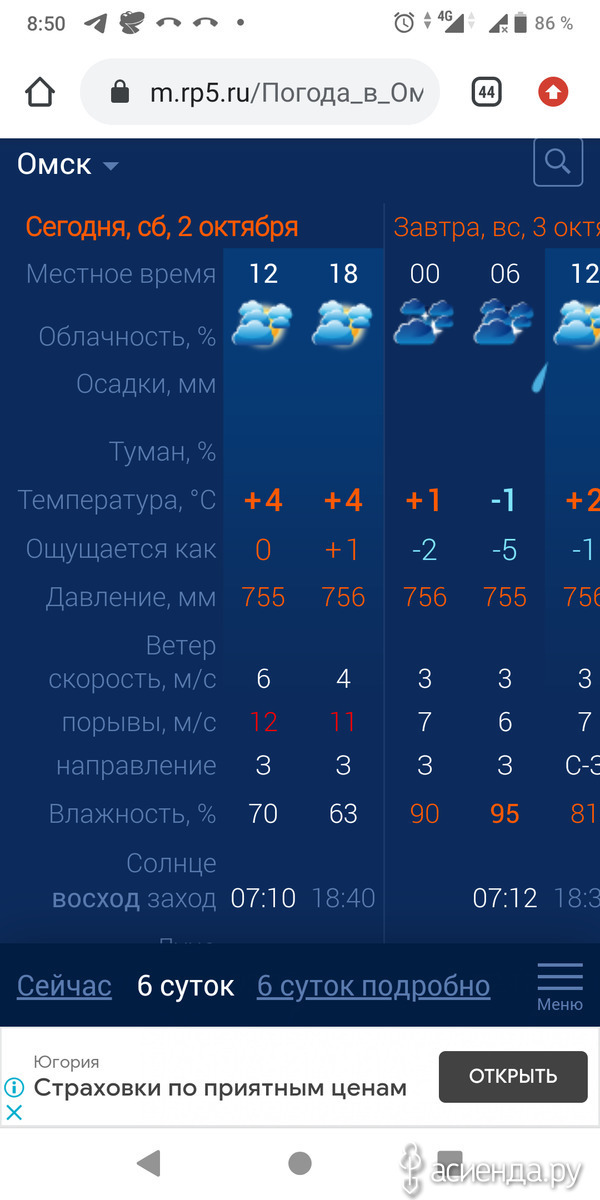Viewport: 600px width, 1200px height.
Task: Tap the red browser update icon
Action: [553, 93]
